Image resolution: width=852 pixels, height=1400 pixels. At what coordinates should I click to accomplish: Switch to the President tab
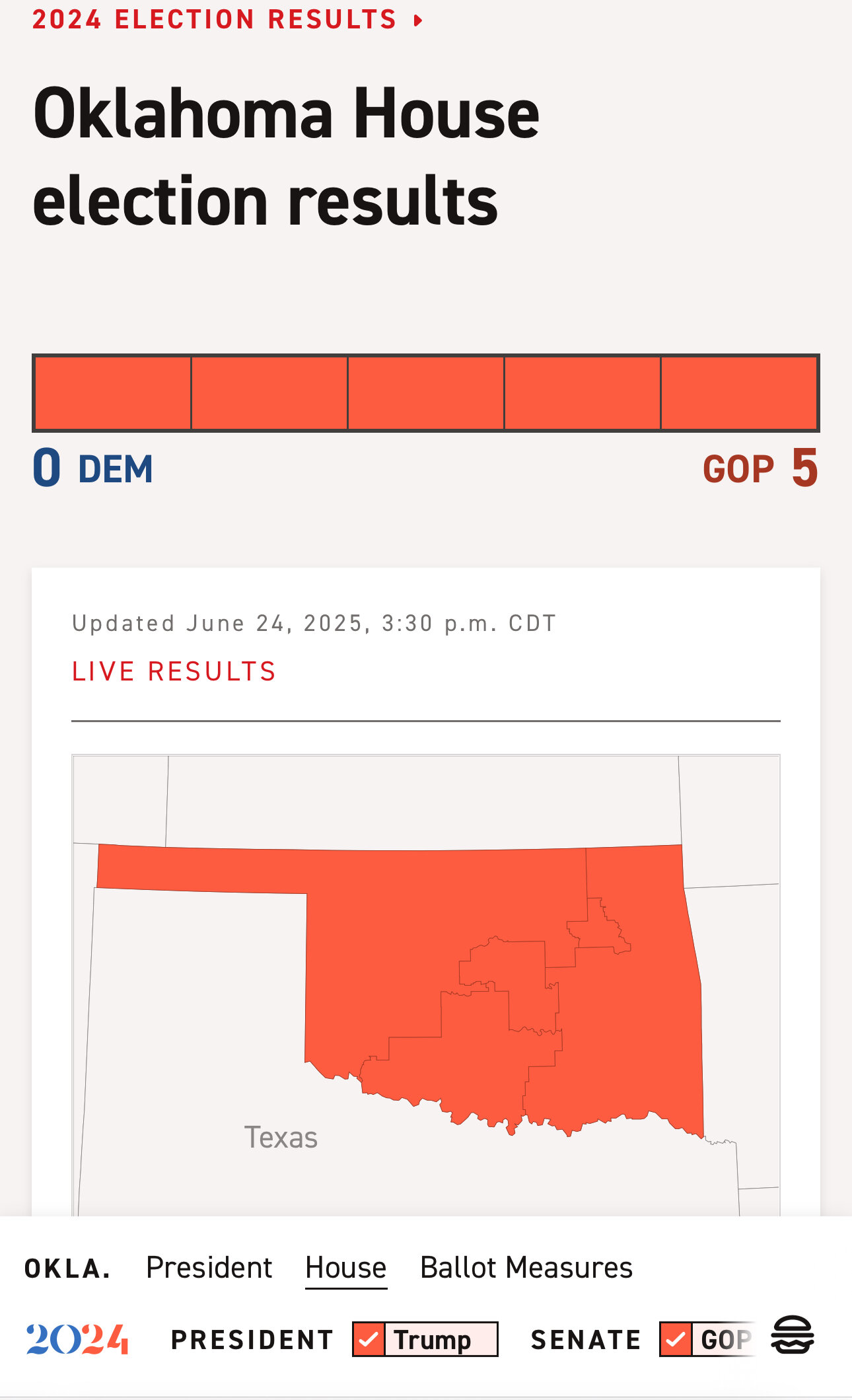coord(209,1267)
